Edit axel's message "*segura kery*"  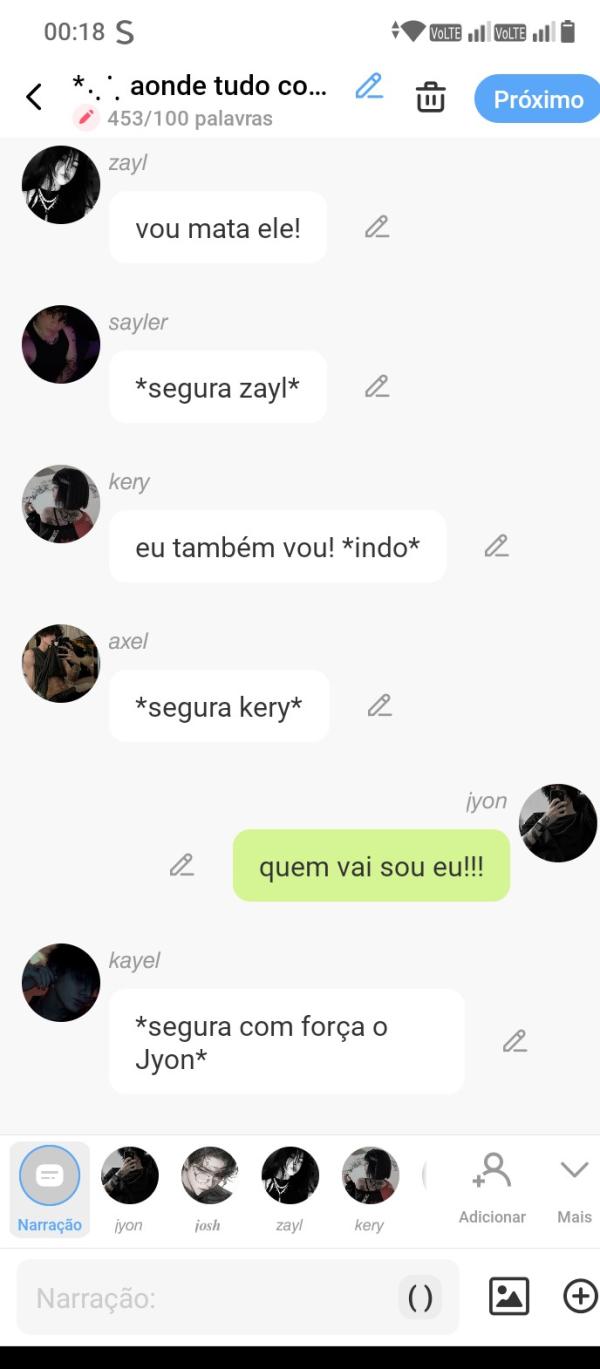(379, 706)
